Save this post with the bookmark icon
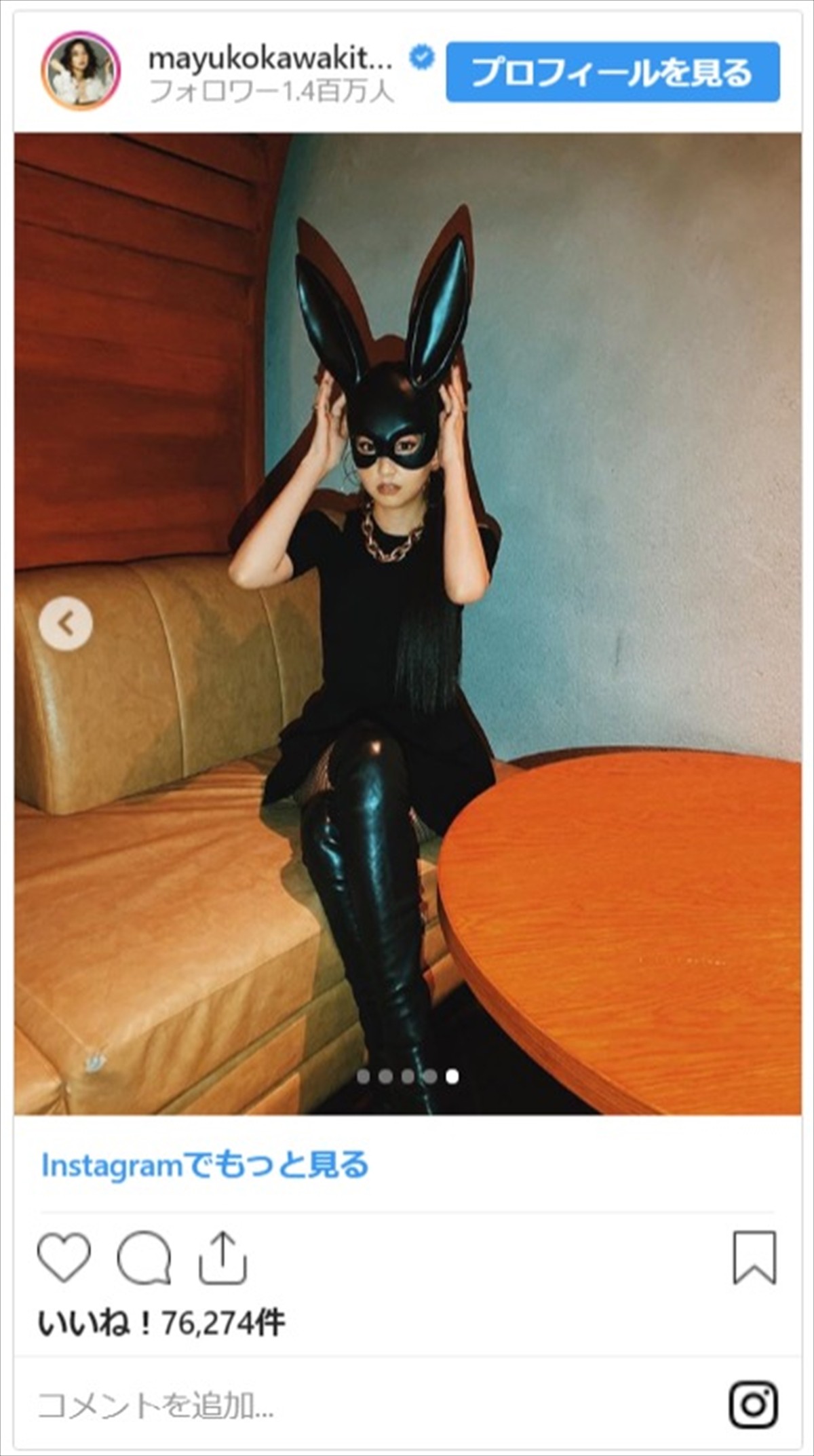The height and width of the screenshot is (1456, 814). pos(754,1257)
